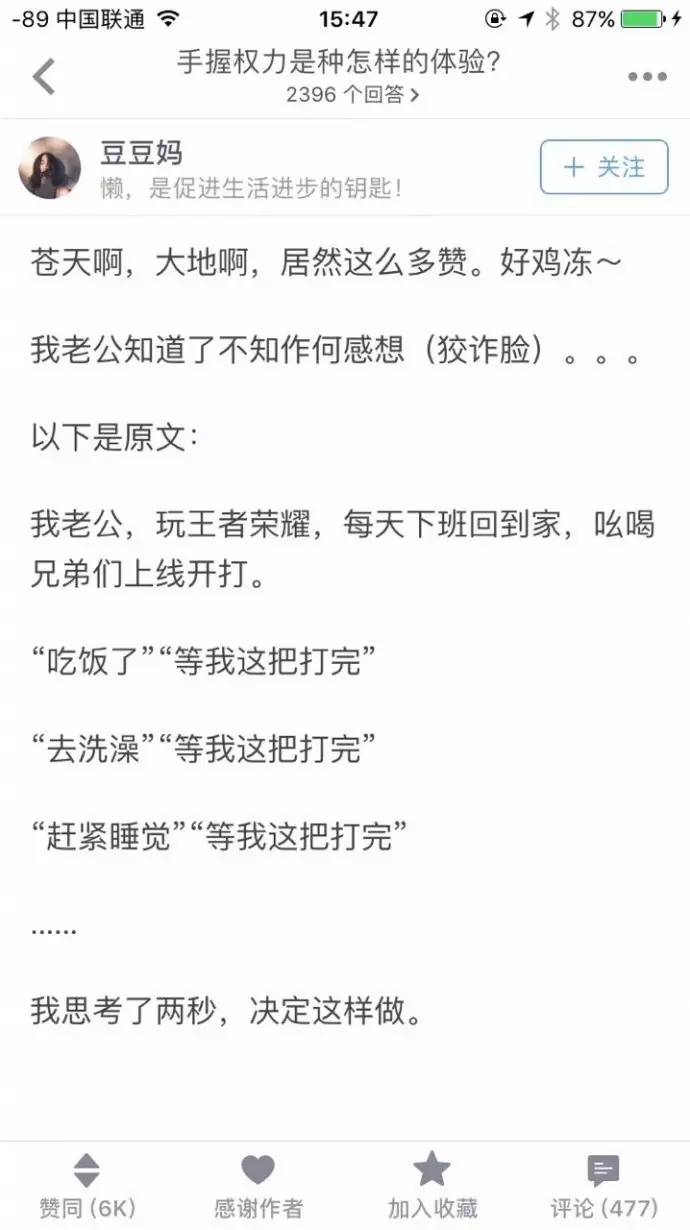Thank the author with 感谢作者
The image size is (690, 1230).
[x=258, y=1185]
